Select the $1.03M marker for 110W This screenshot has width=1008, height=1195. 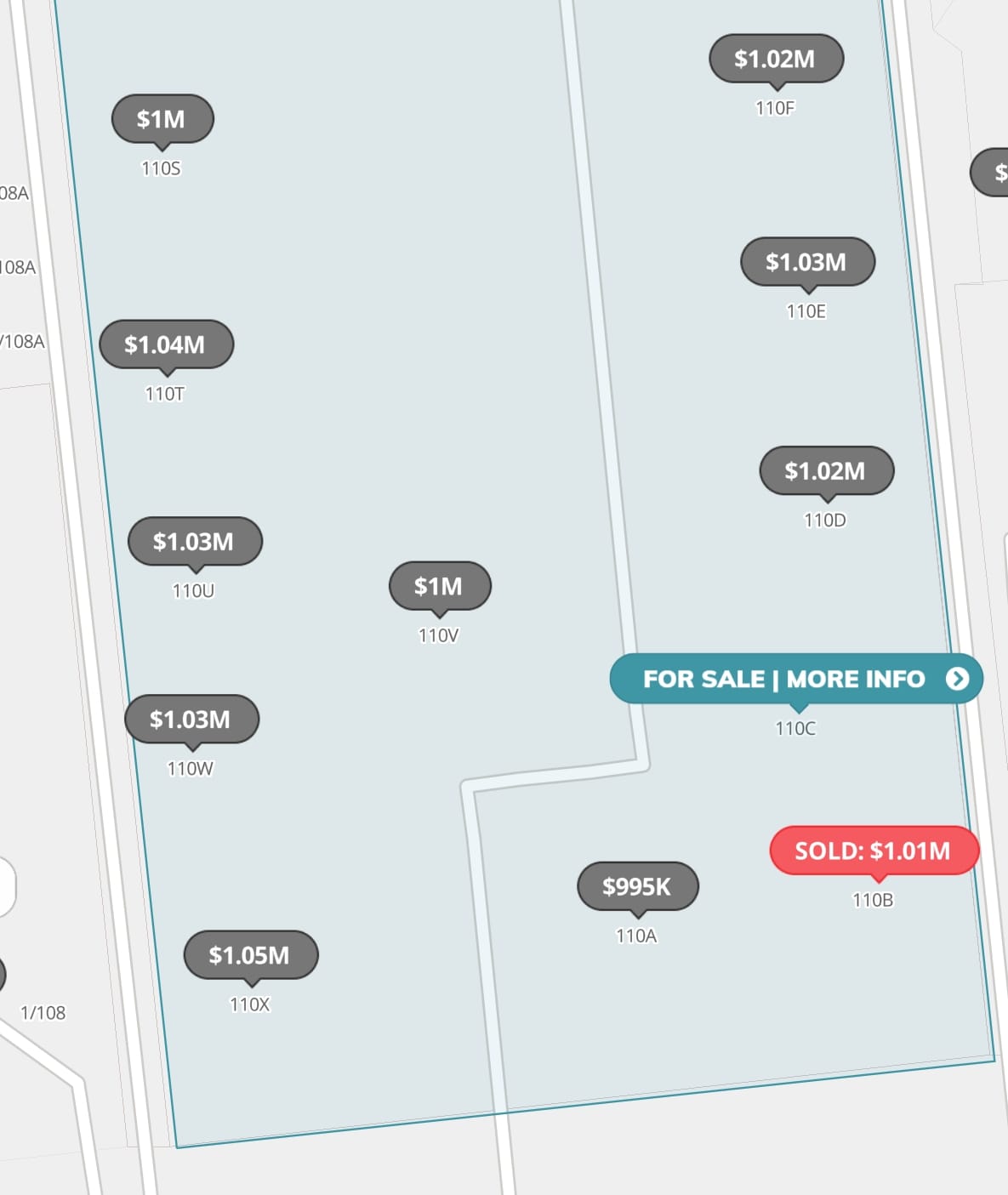click(x=191, y=719)
